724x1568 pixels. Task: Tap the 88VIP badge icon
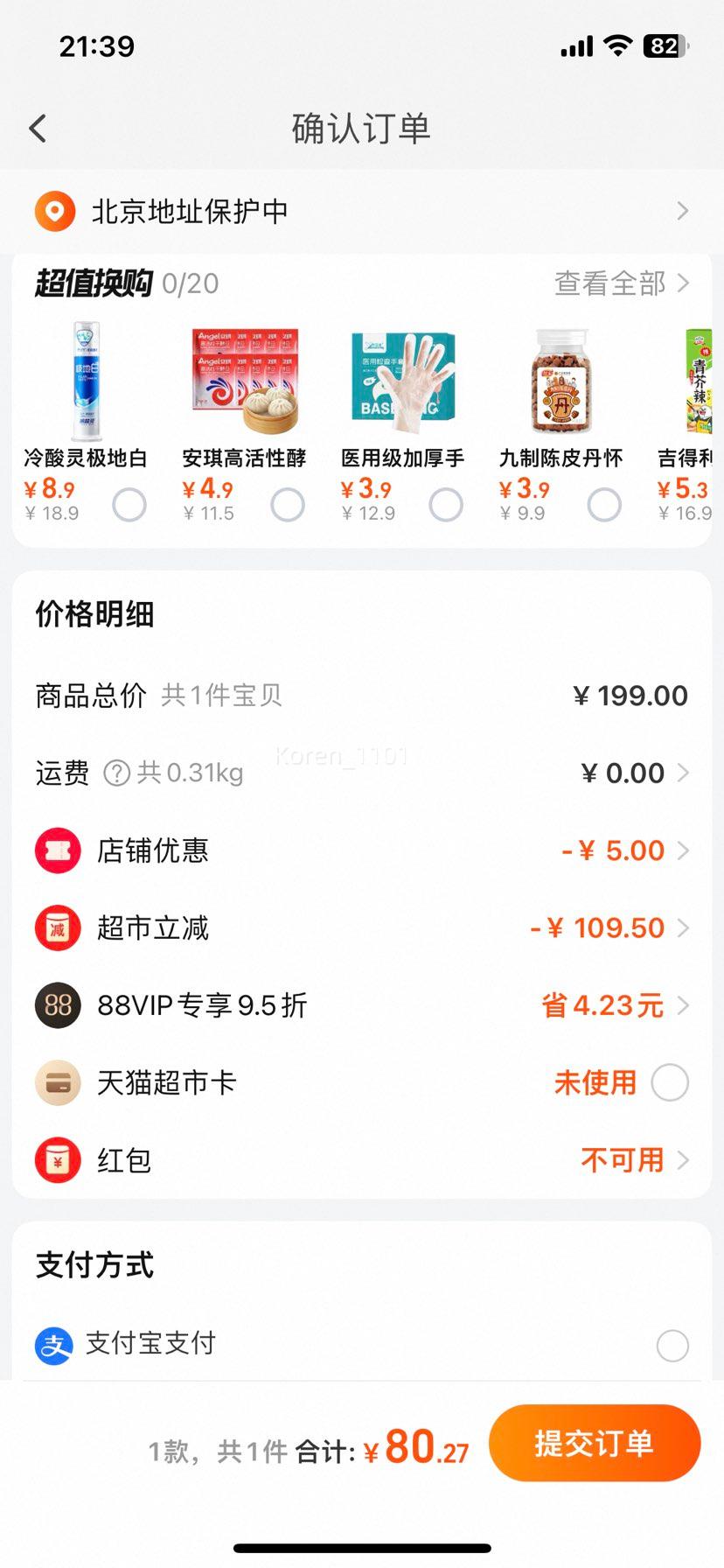tap(57, 1005)
